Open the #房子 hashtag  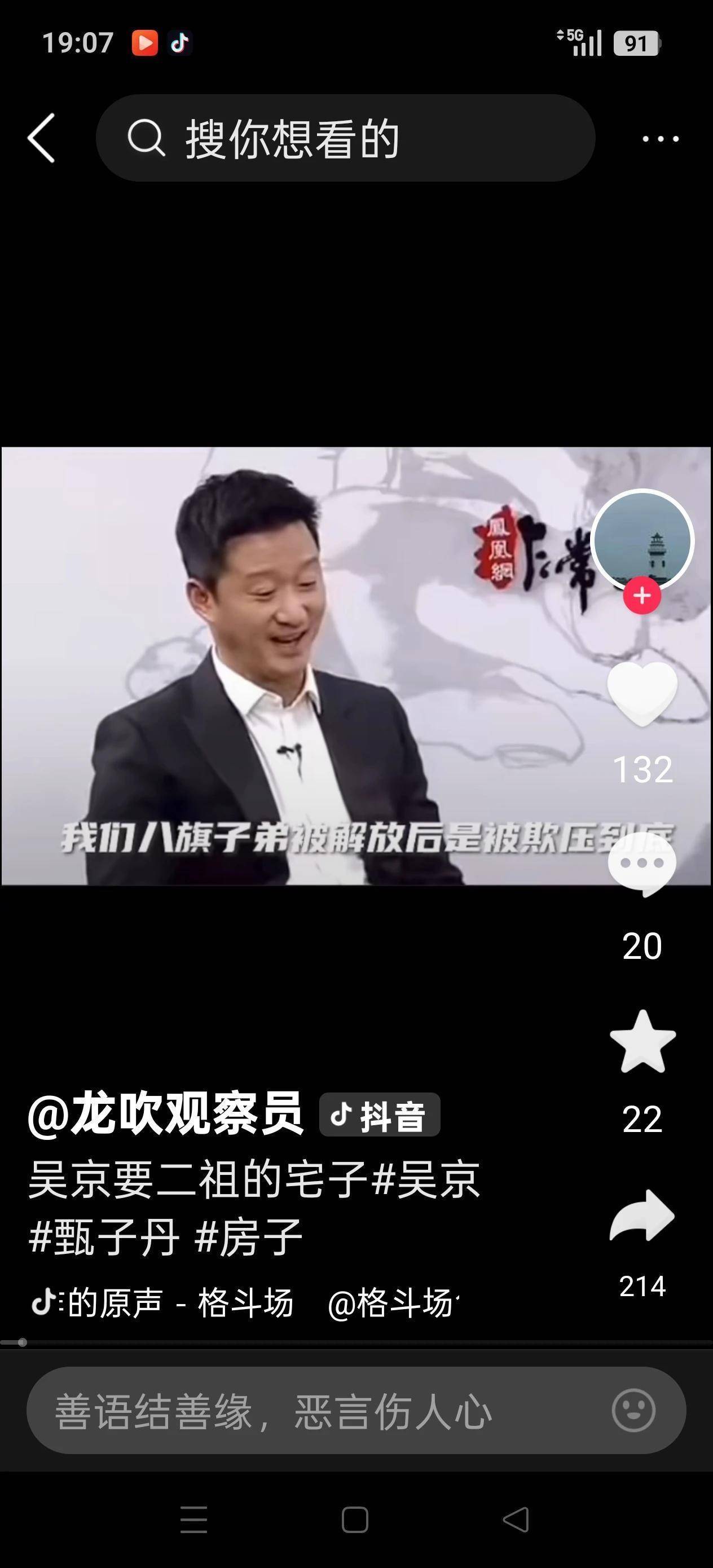click(248, 1237)
